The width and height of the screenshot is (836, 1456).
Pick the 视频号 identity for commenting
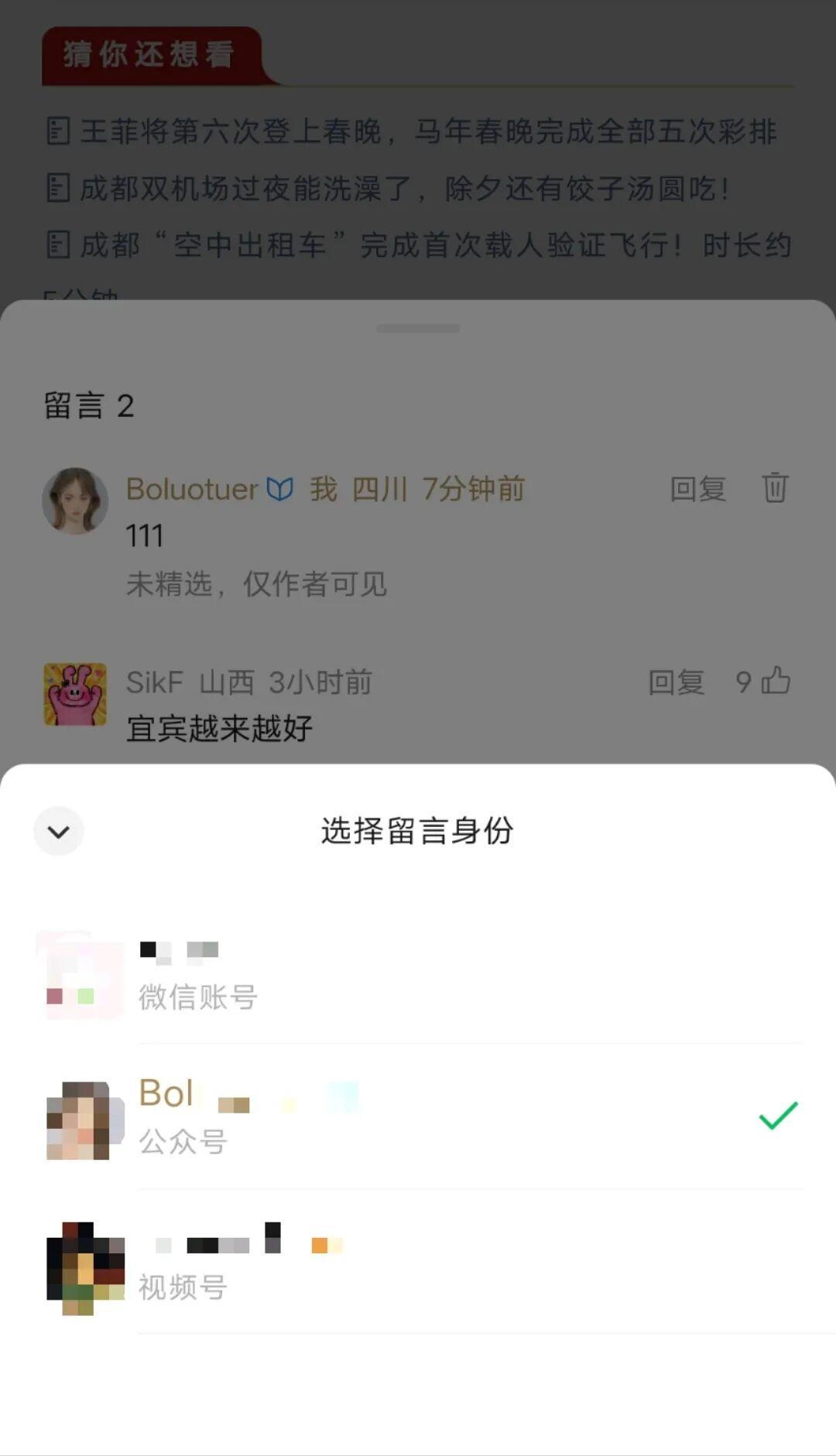[x=418, y=1263]
